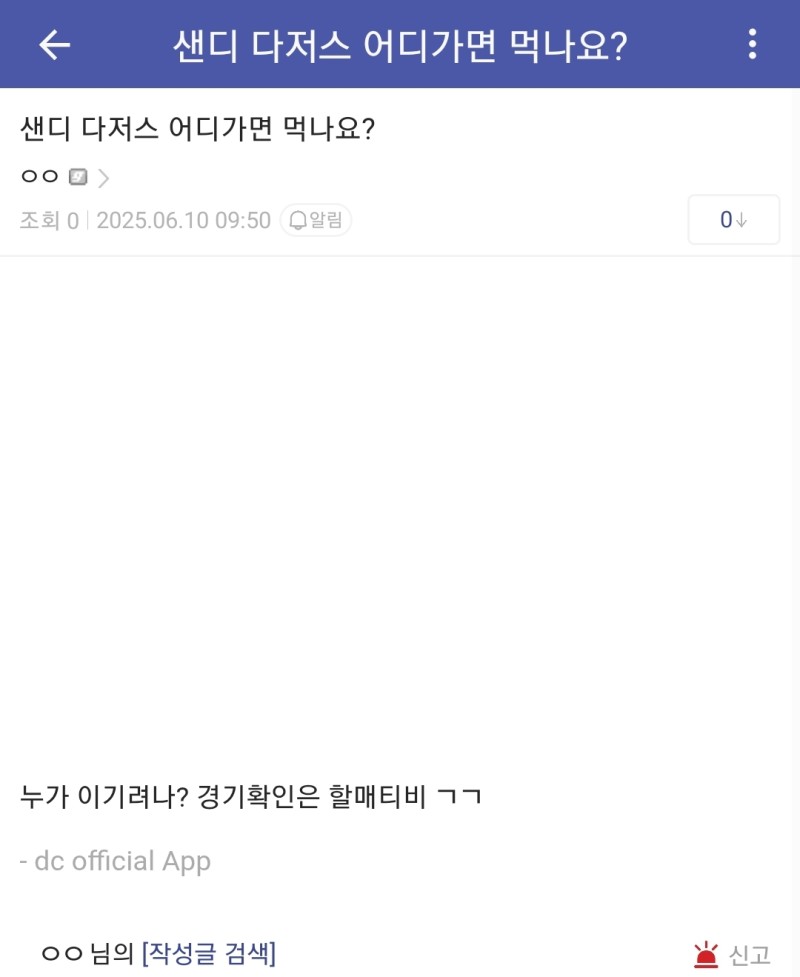The width and height of the screenshot is (800, 977).
Task: Jump to comments via the 0↓ button
Action: tap(733, 220)
